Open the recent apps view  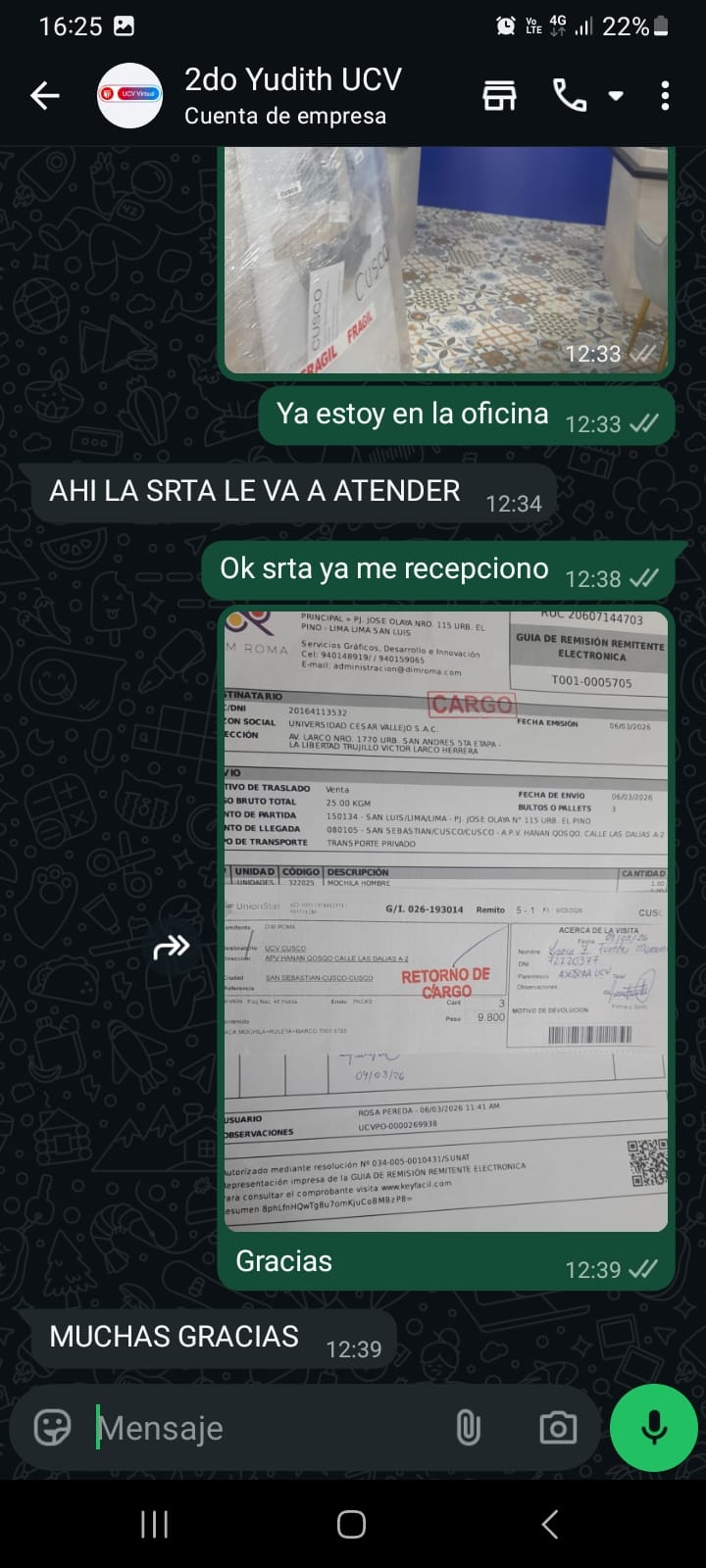pos(154,1524)
